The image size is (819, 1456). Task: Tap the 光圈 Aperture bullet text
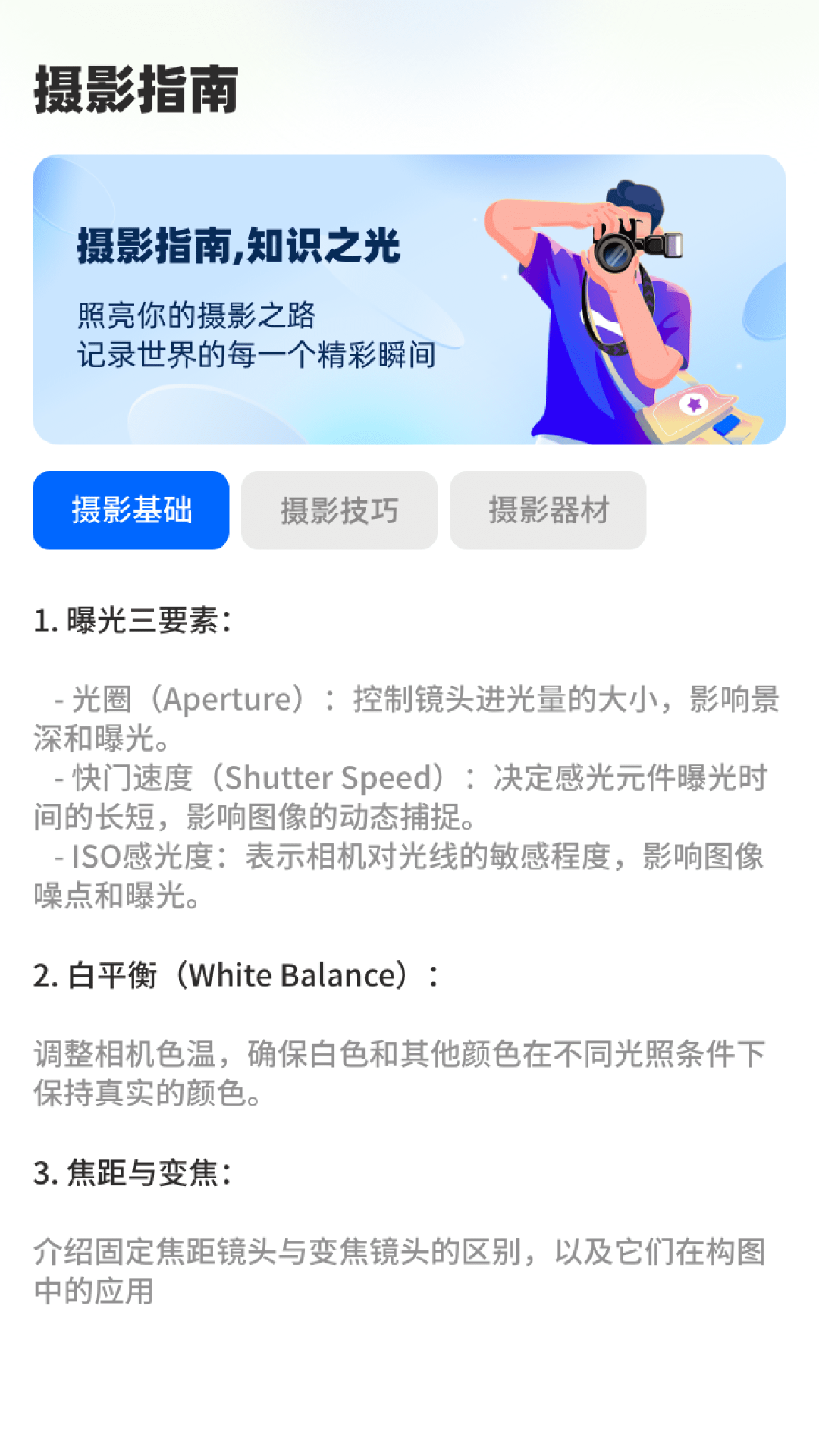pyautogui.click(x=409, y=722)
